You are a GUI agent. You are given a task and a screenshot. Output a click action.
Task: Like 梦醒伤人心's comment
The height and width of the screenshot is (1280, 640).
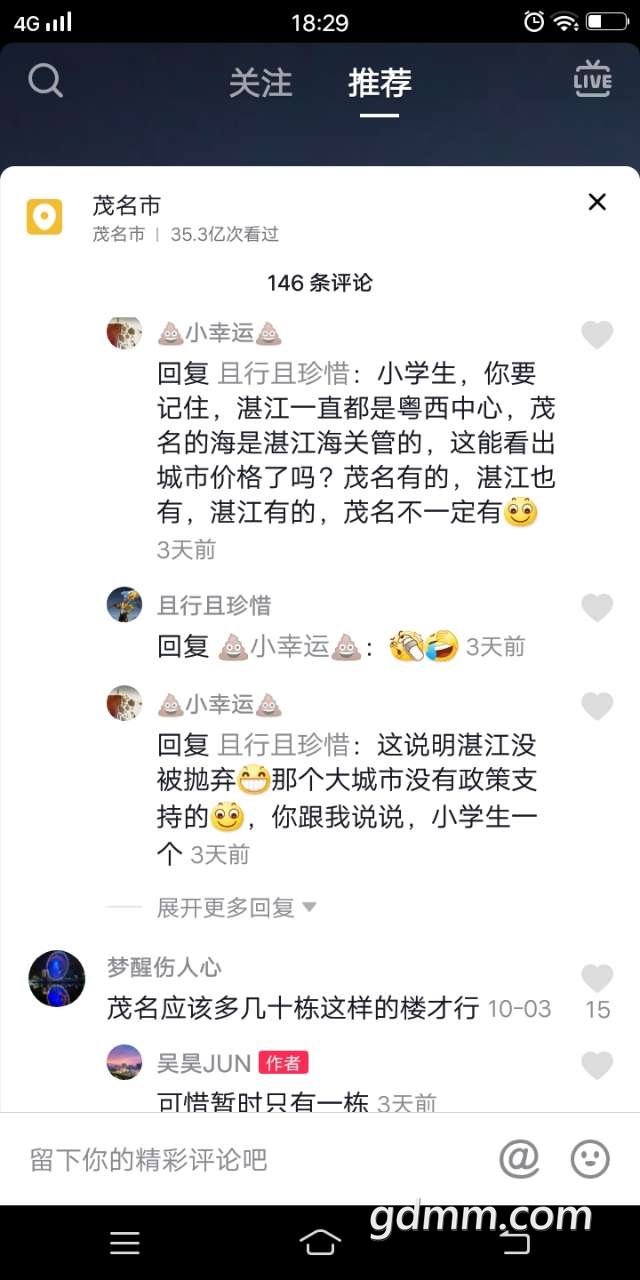(x=597, y=978)
